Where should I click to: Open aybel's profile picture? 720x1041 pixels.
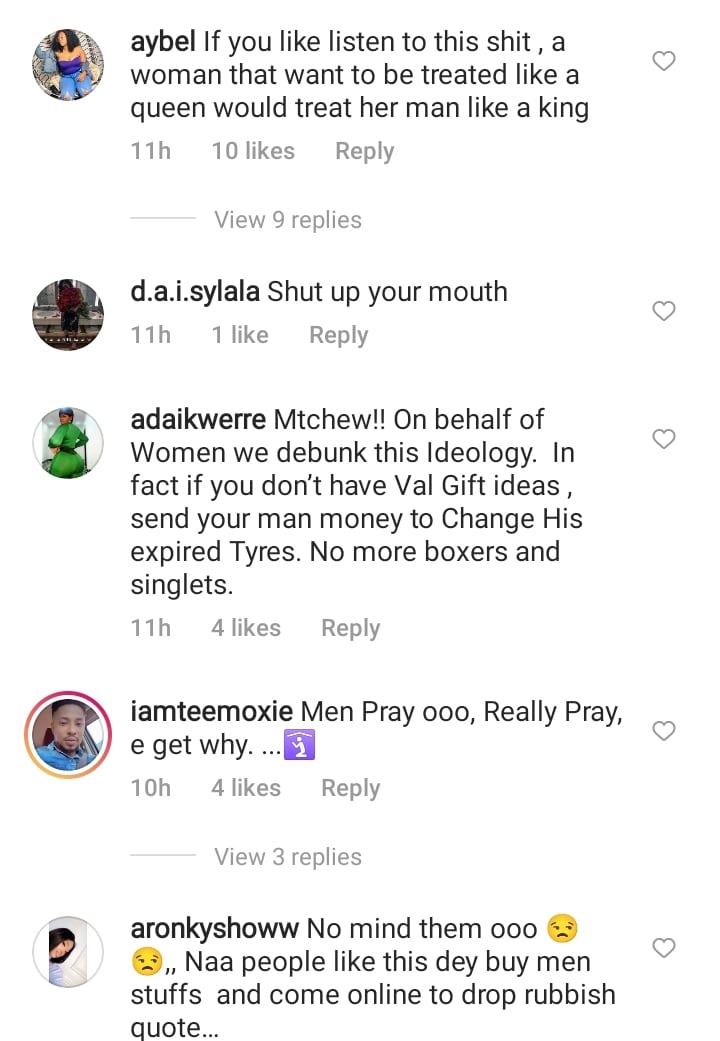[x=69, y=65]
